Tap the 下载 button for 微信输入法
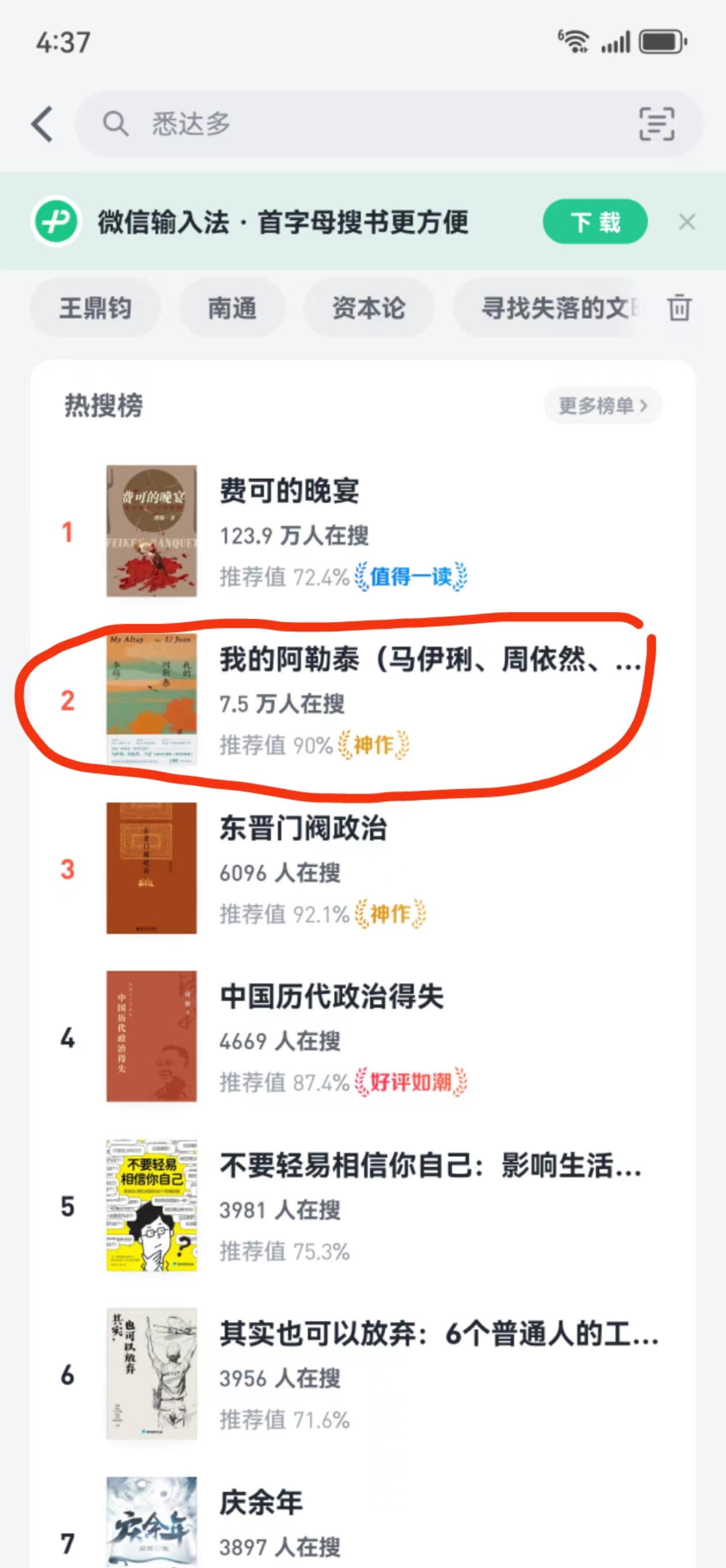This screenshot has height=1568, width=726. click(x=595, y=221)
